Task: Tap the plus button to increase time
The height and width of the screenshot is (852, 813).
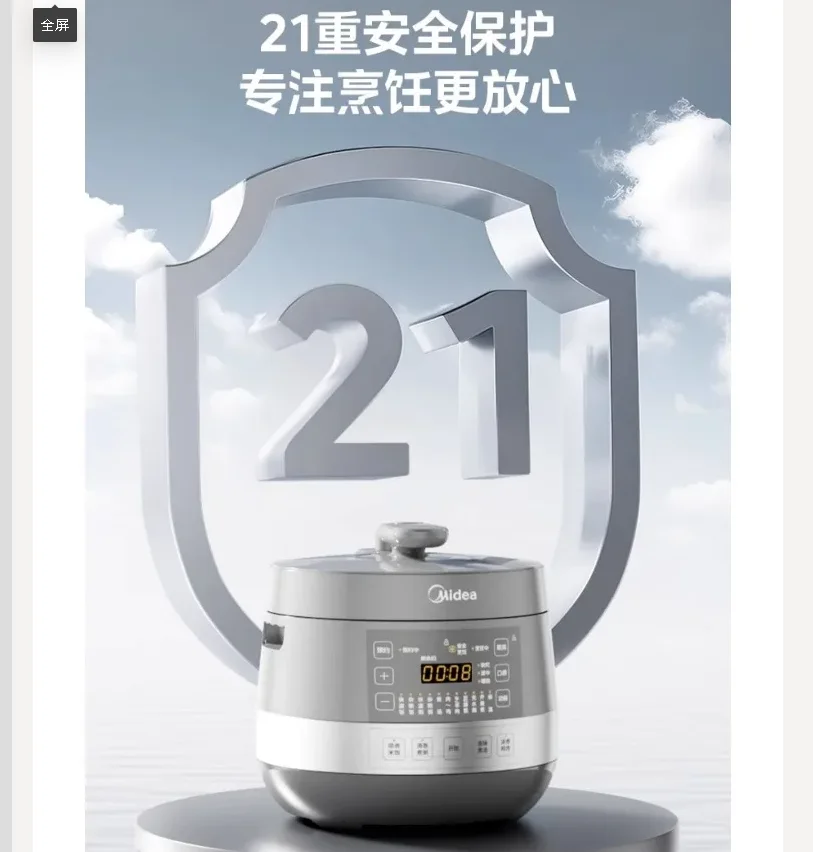Action: [x=385, y=676]
